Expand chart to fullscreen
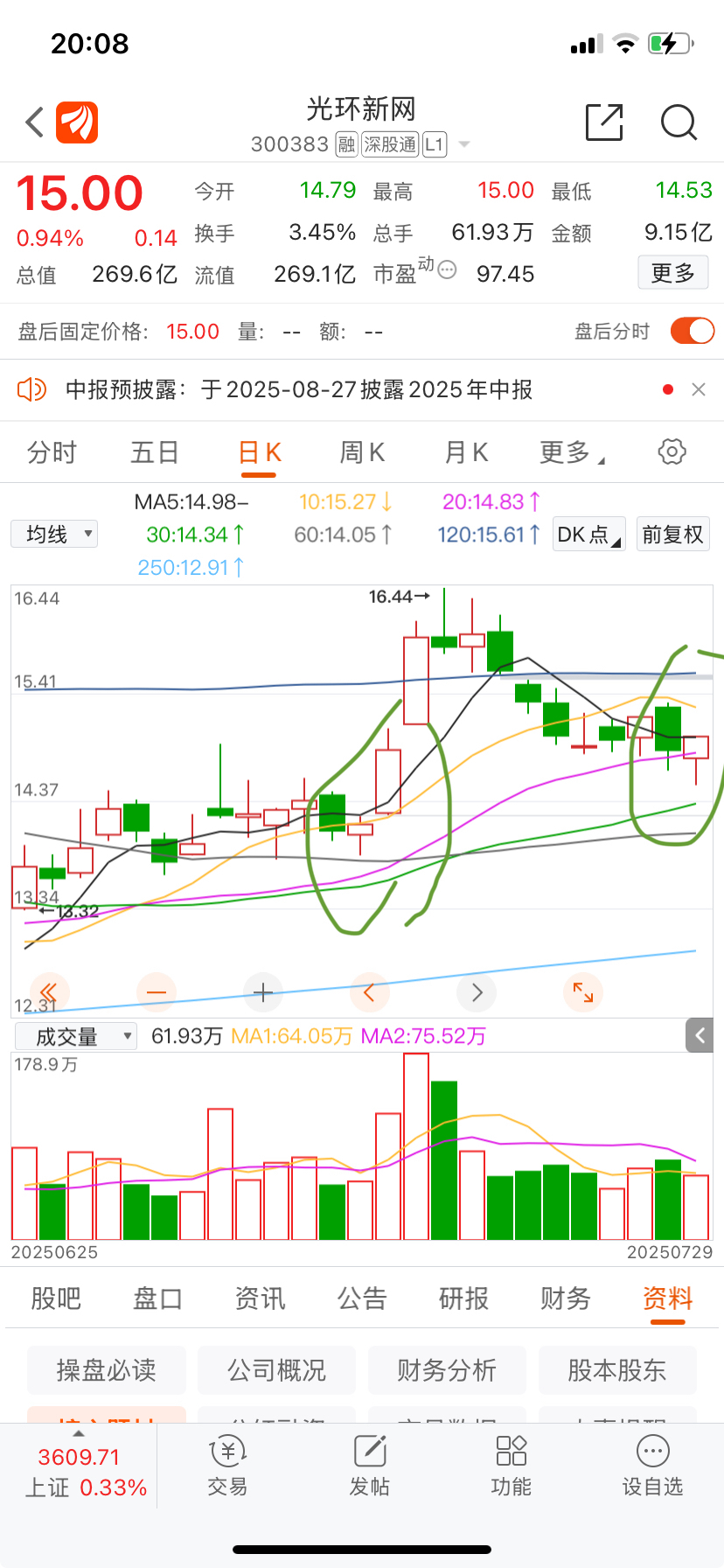This screenshot has width=724, height=1568. (583, 992)
